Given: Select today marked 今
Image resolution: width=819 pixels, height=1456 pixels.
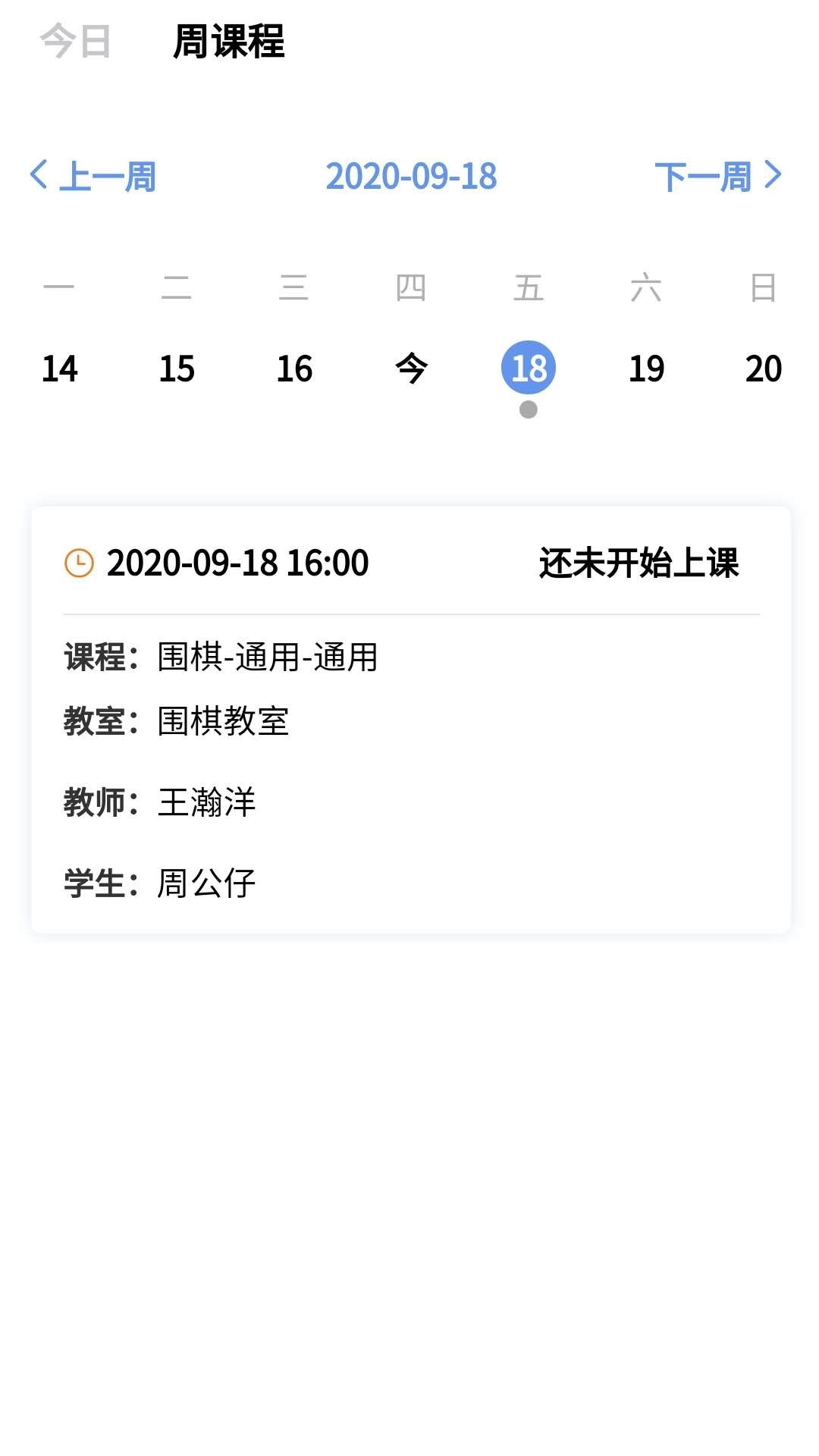Looking at the screenshot, I should coord(411,369).
